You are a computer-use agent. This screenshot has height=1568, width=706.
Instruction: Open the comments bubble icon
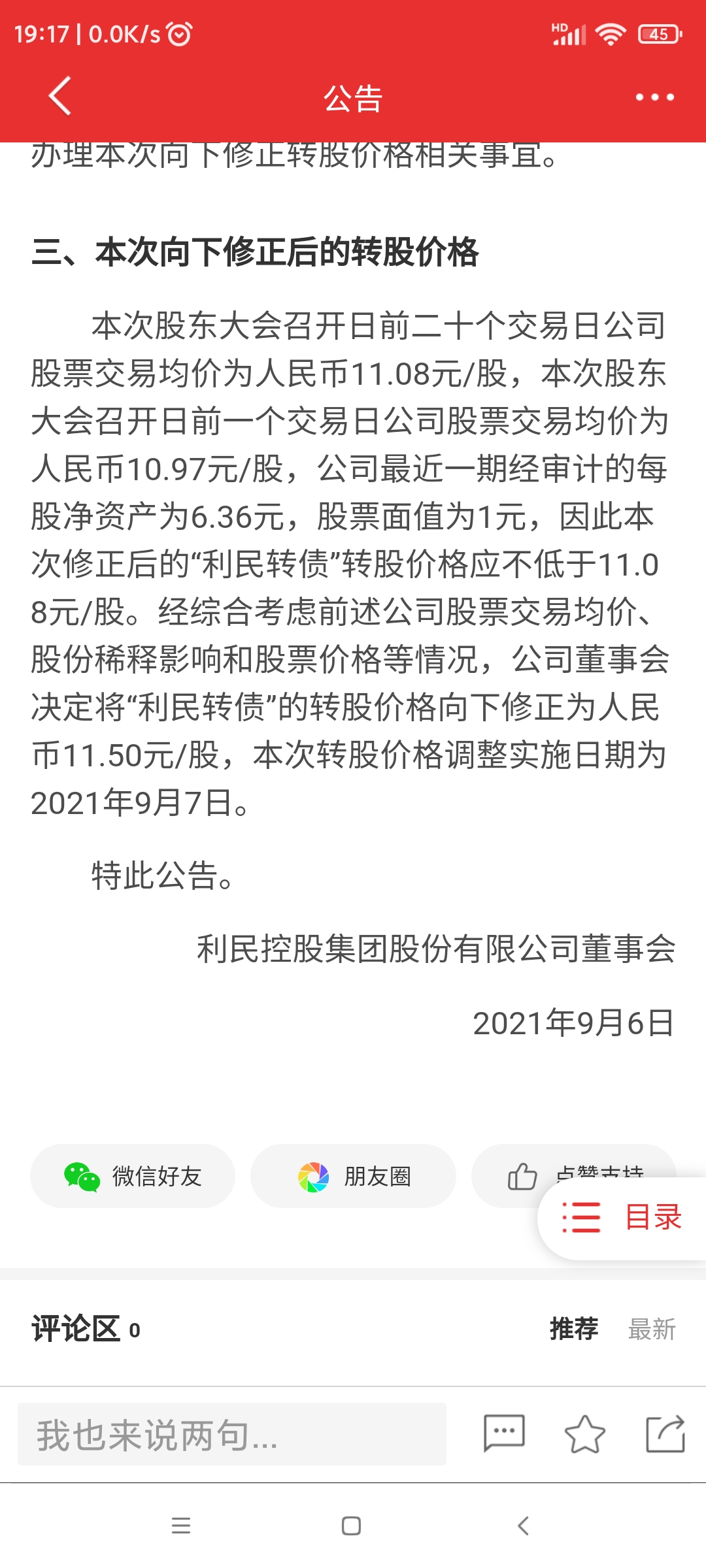[504, 1433]
